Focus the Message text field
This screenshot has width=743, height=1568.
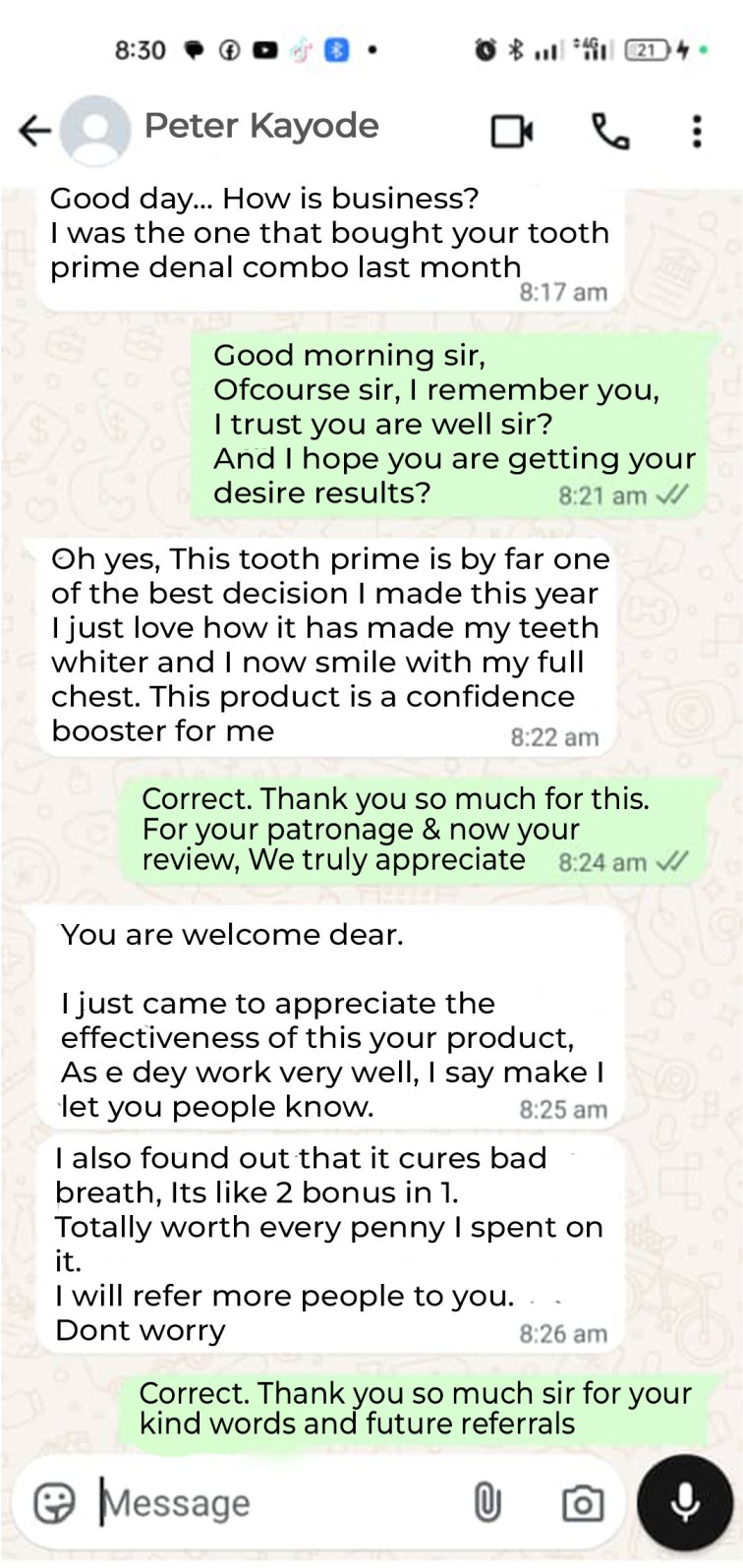point(275,1502)
